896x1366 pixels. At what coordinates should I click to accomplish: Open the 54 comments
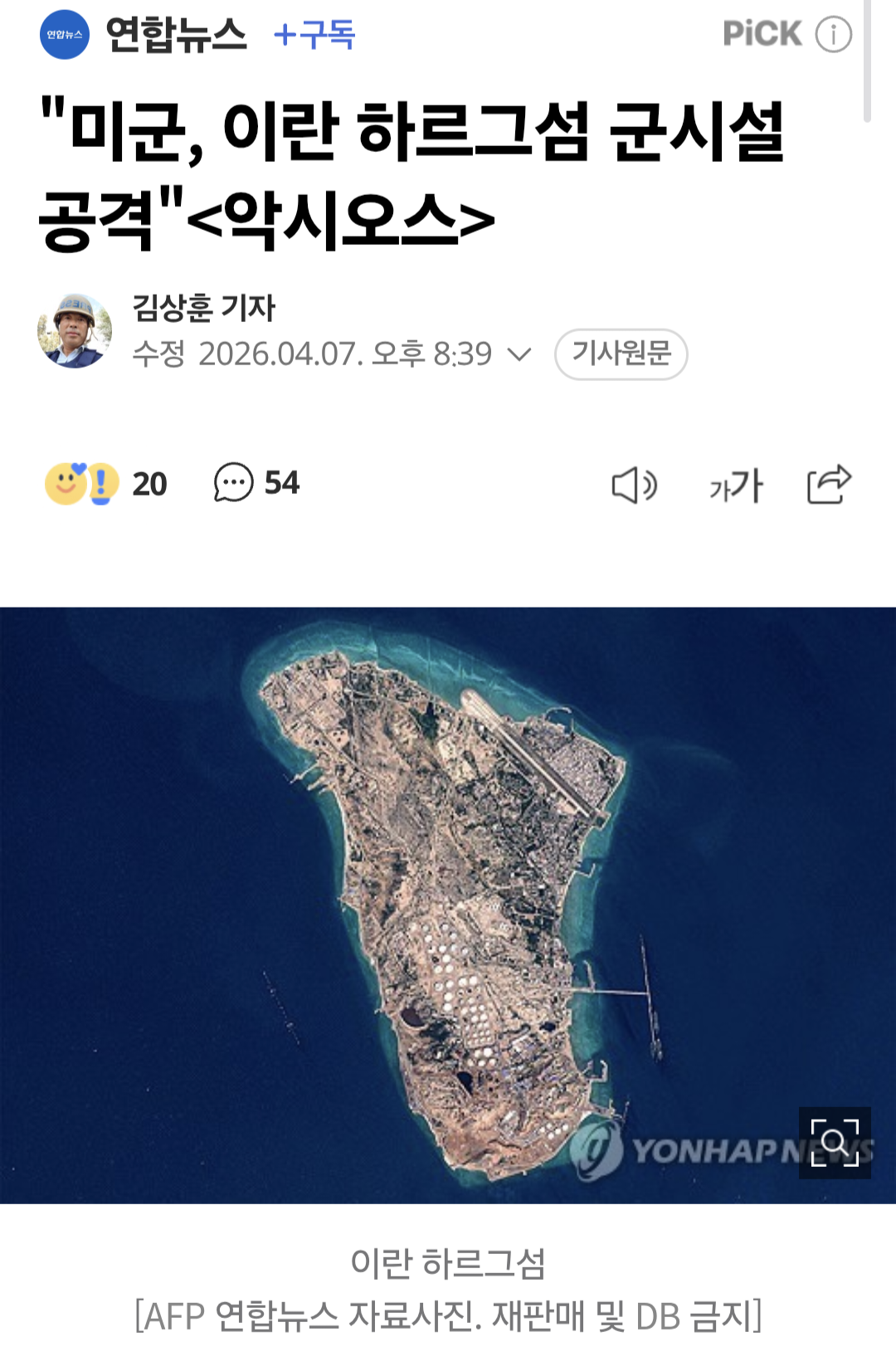pyautogui.click(x=256, y=483)
